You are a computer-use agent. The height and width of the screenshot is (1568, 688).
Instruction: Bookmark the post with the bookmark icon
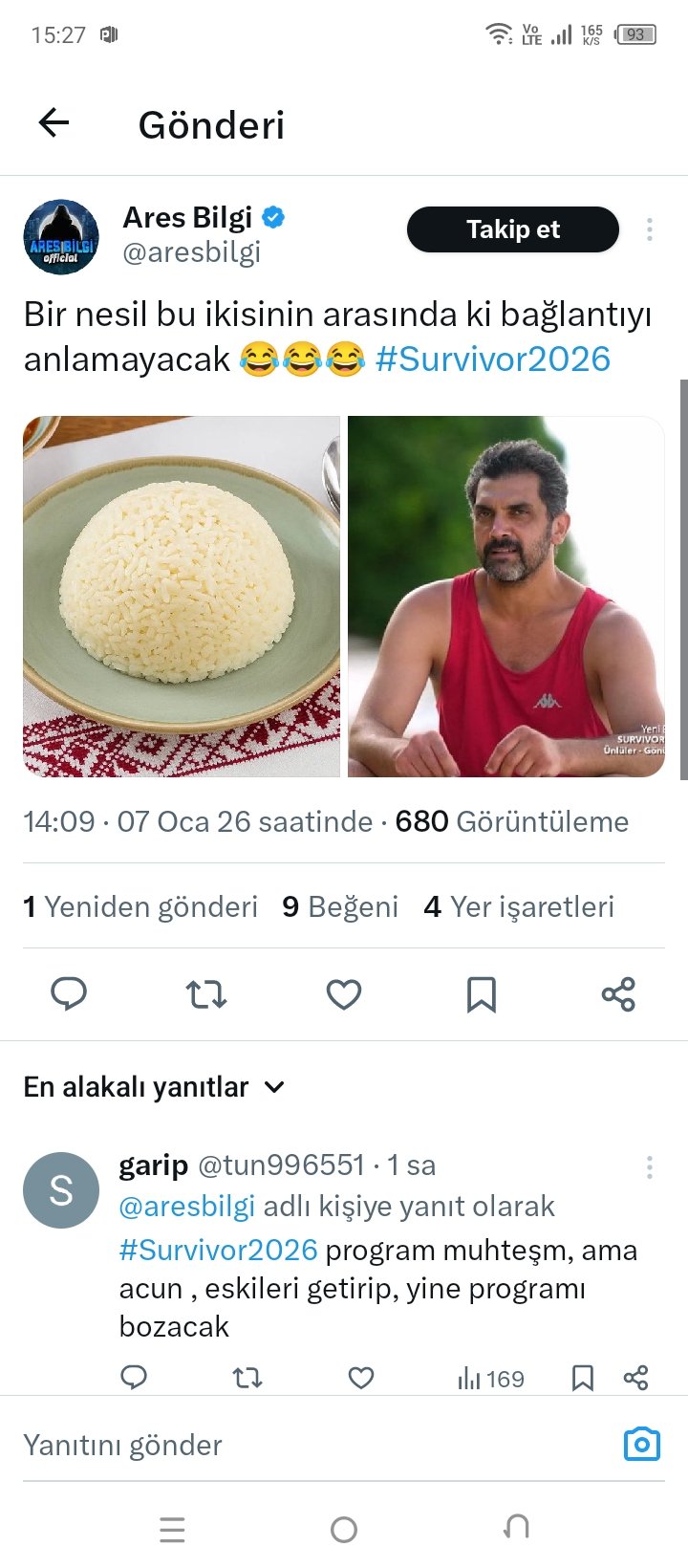coord(481,994)
